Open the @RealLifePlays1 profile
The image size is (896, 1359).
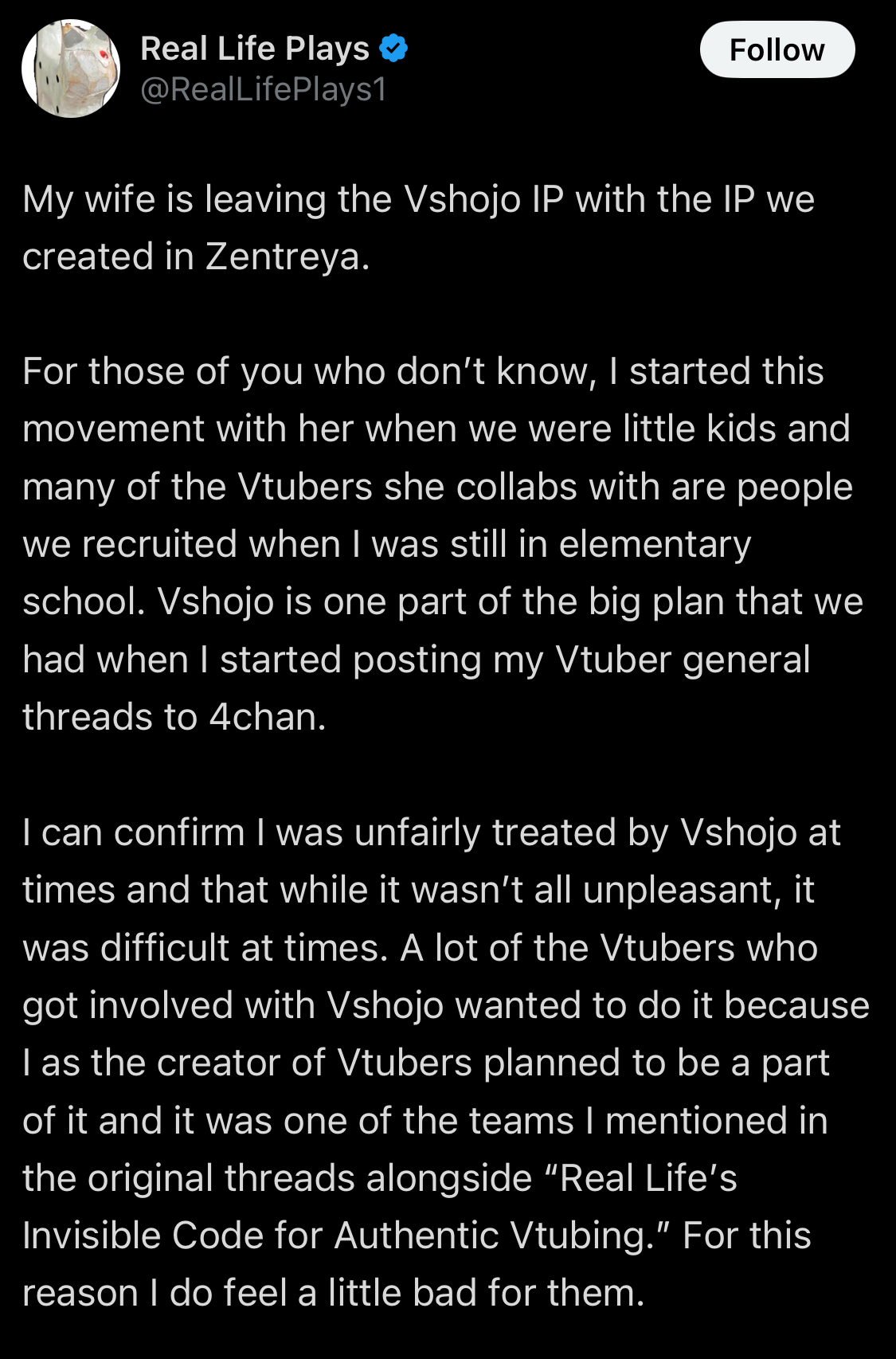[264, 89]
